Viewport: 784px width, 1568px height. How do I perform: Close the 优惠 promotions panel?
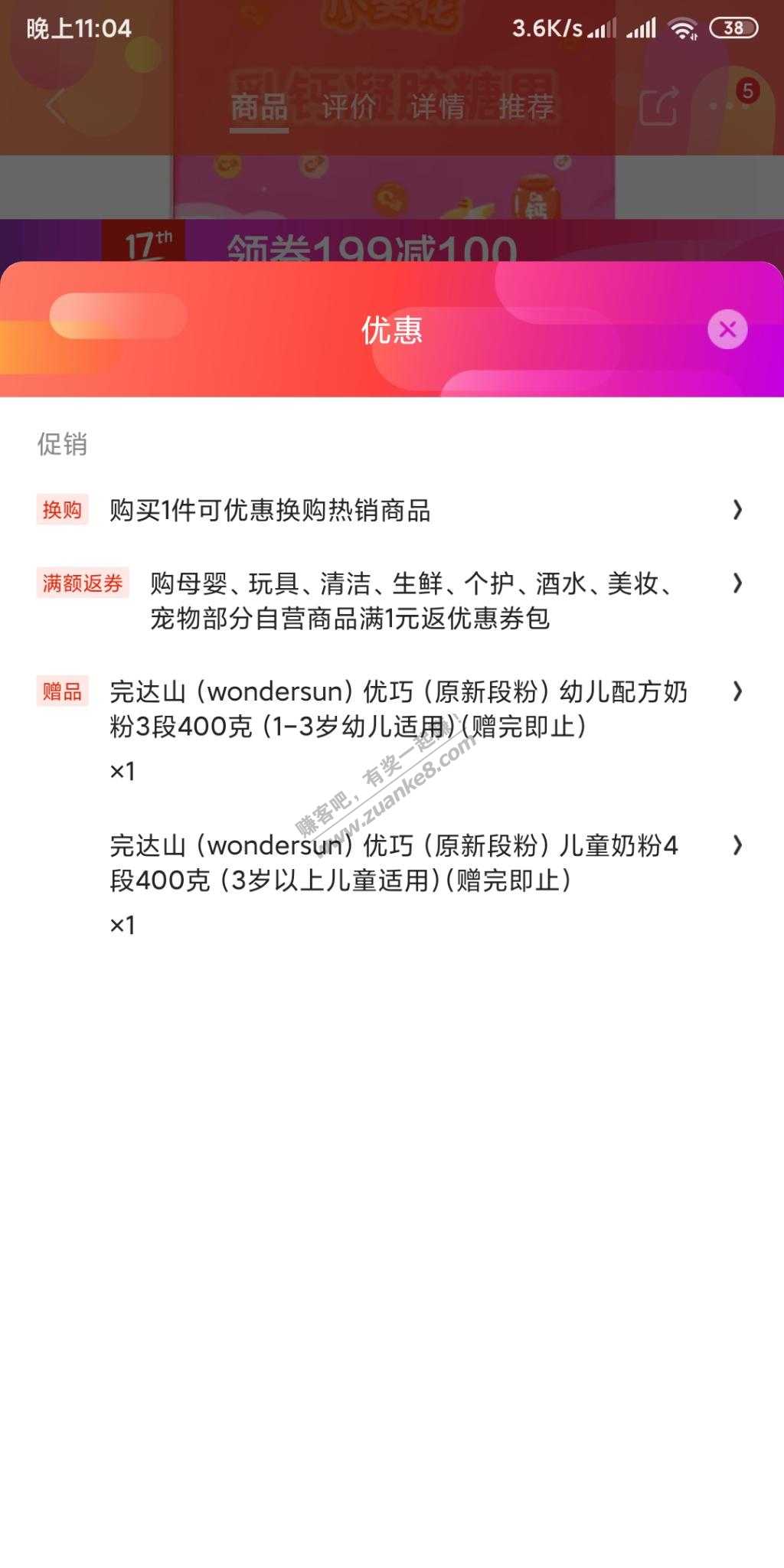[727, 330]
